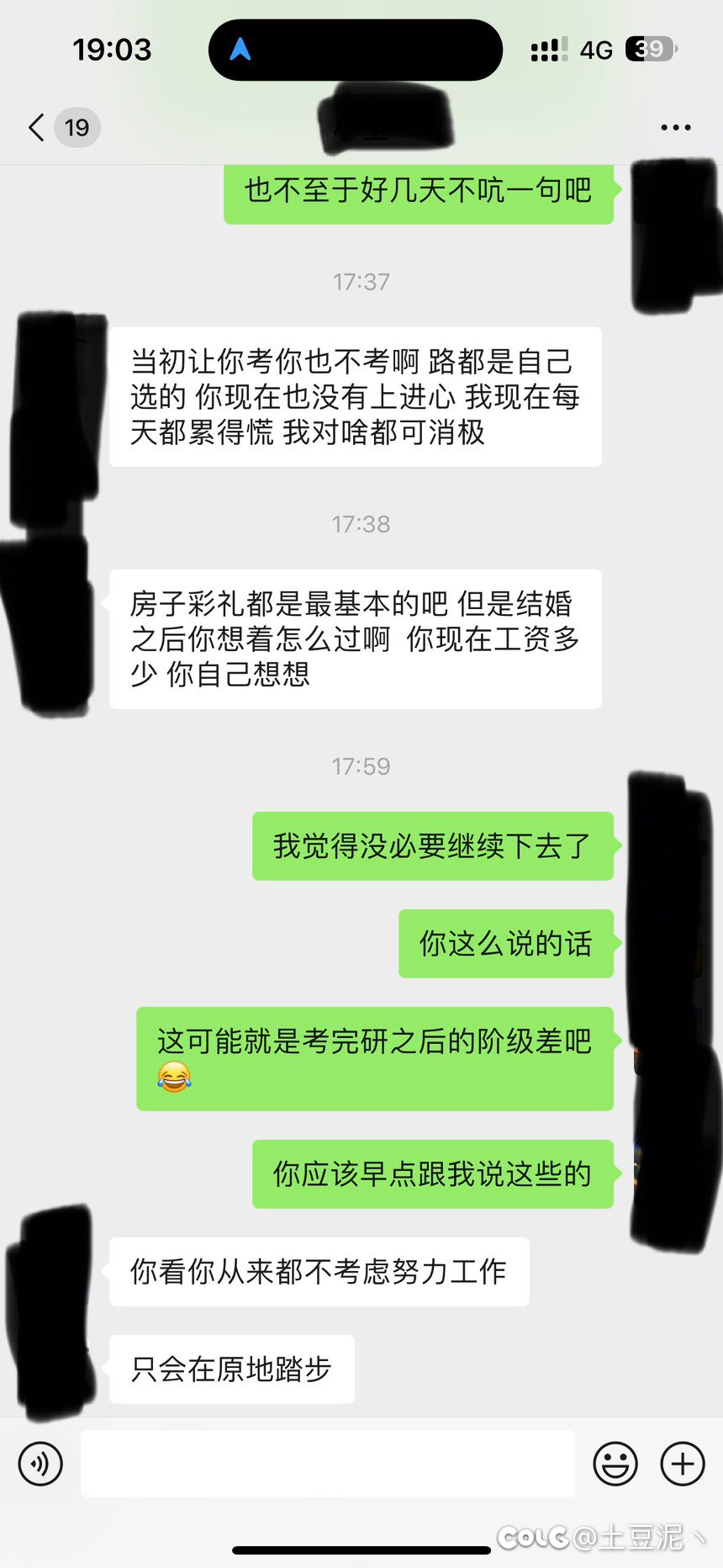This screenshot has height=1568, width=723.
Task: Open the chat options via the ellipsis menu
Action: tap(675, 127)
